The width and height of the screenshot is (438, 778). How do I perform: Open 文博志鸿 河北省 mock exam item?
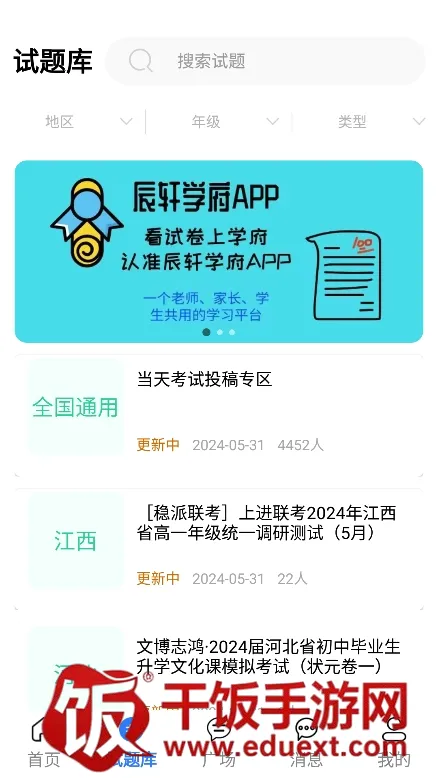pyautogui.click(x=219, y=665)
